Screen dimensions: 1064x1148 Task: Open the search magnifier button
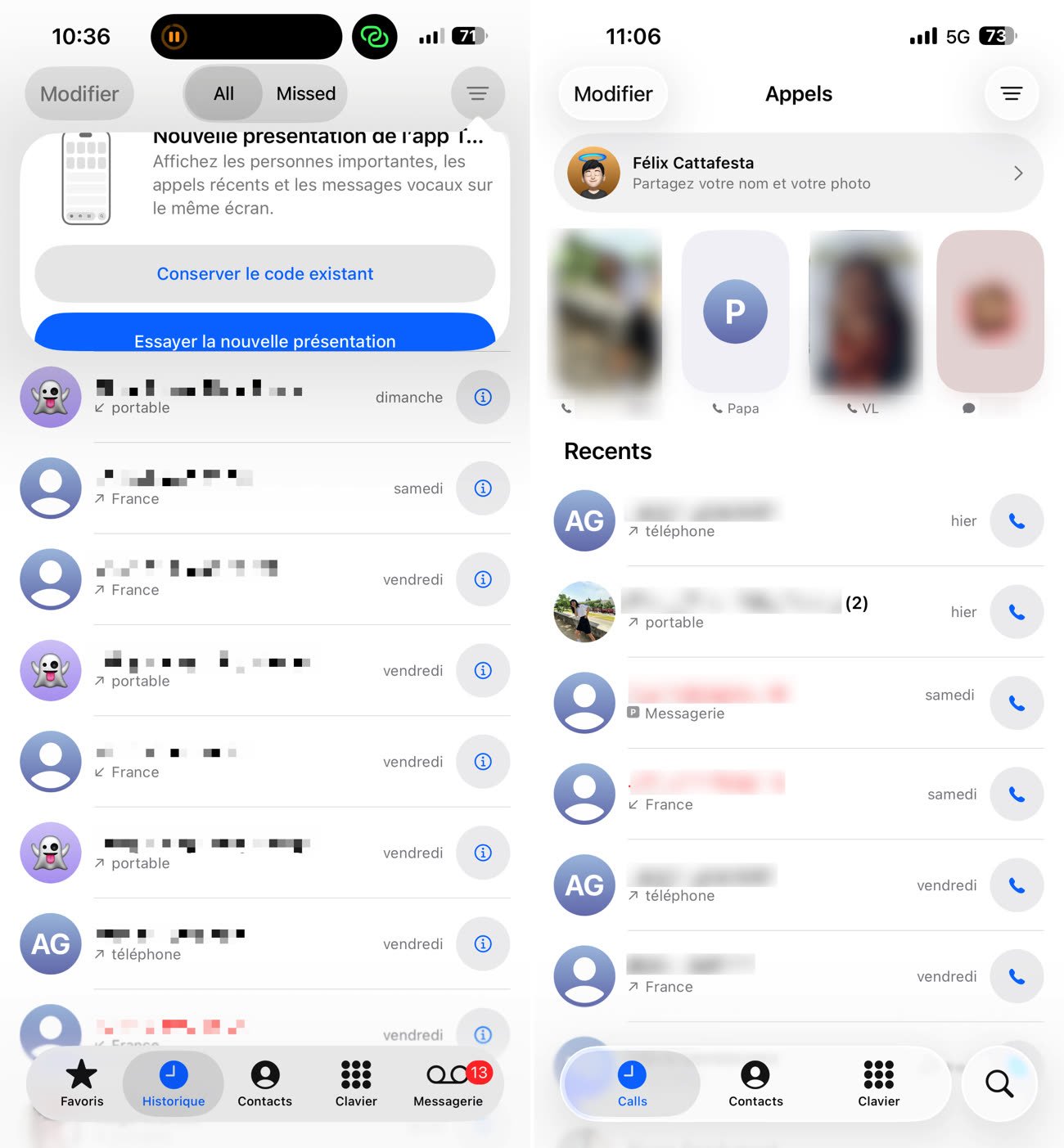[999, 1083]
